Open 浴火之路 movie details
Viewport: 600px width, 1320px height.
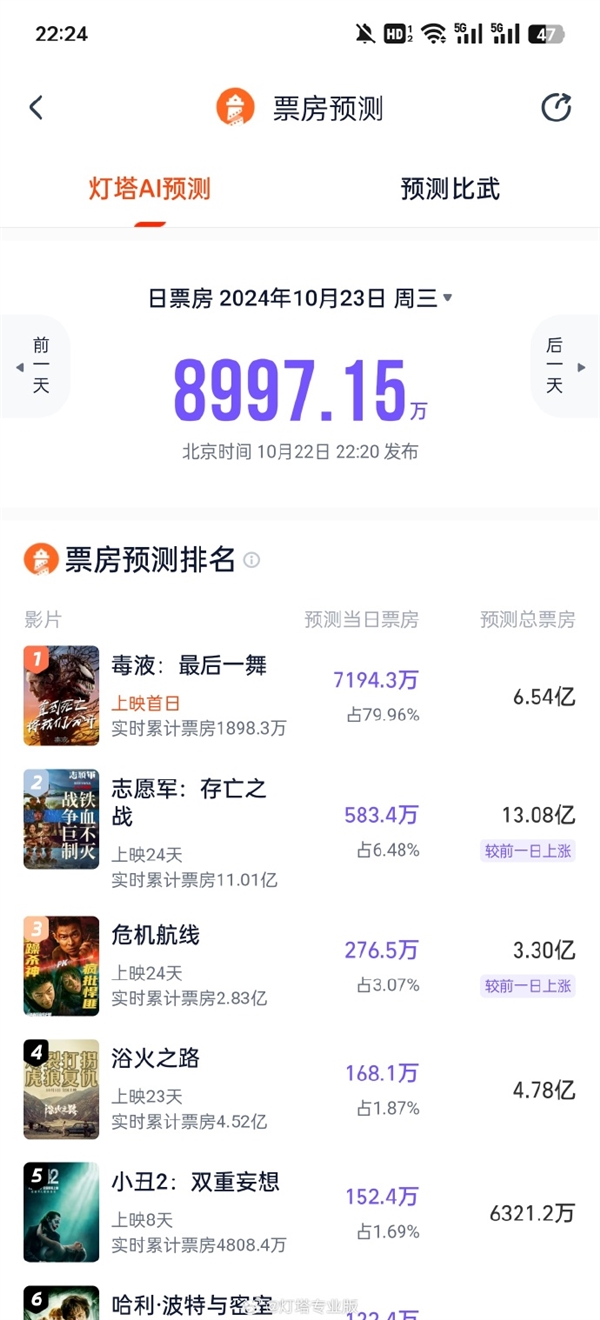pos(156,1058)
